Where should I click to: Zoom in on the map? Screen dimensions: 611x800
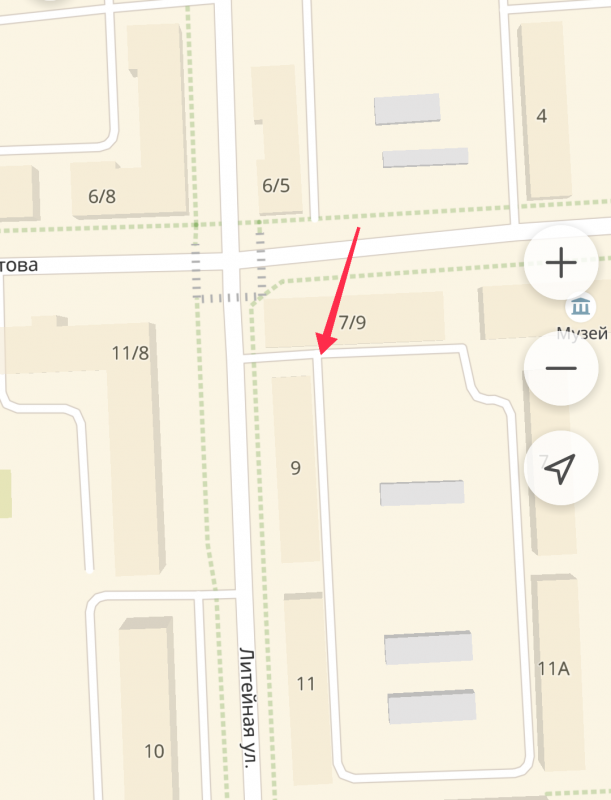tap(561, 264)
